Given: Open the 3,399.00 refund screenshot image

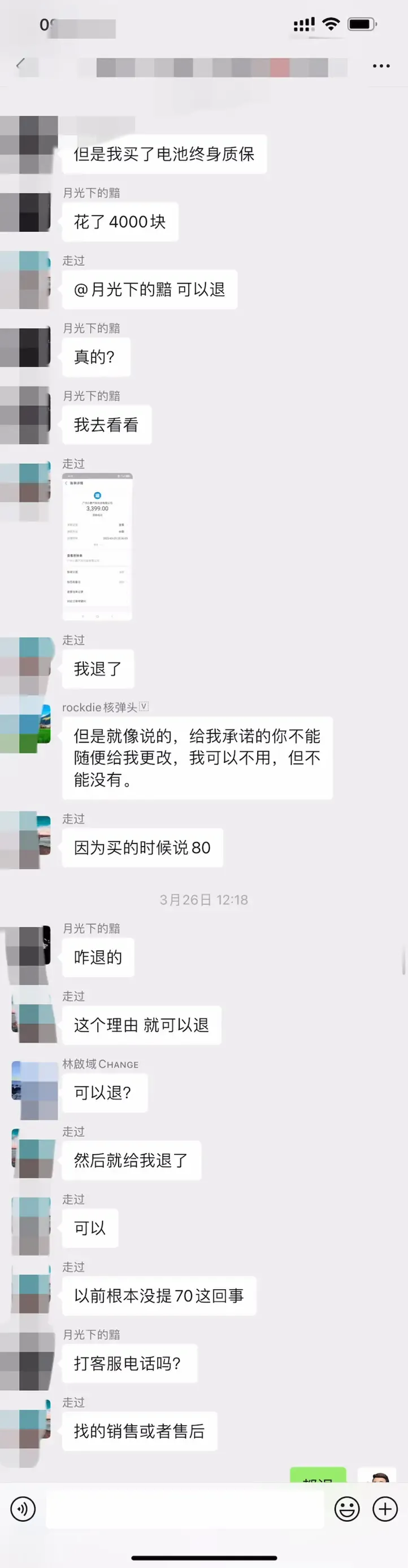Looking at the screenshot, I should 97,546.
